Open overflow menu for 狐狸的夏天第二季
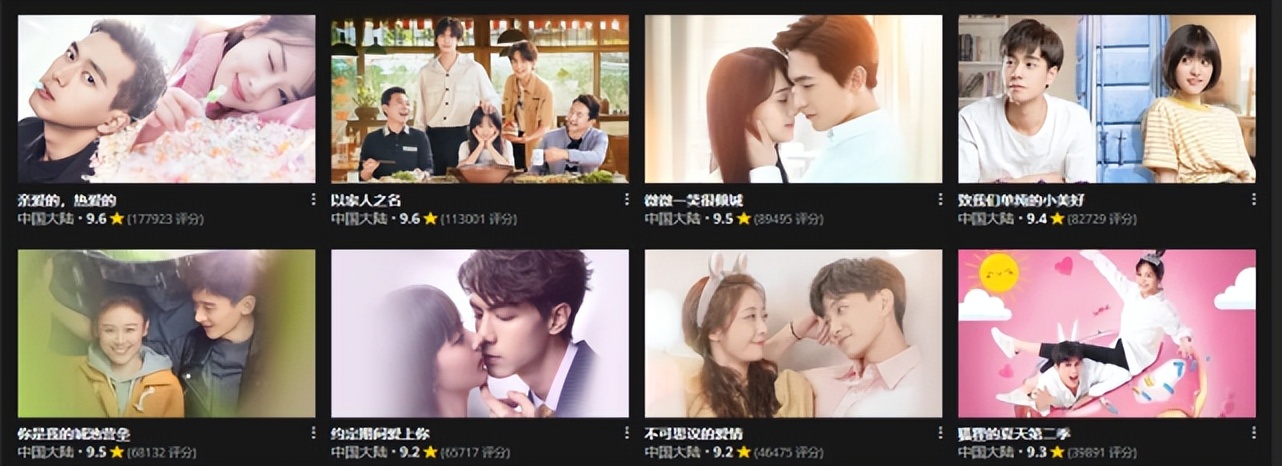 [1253, 434]
